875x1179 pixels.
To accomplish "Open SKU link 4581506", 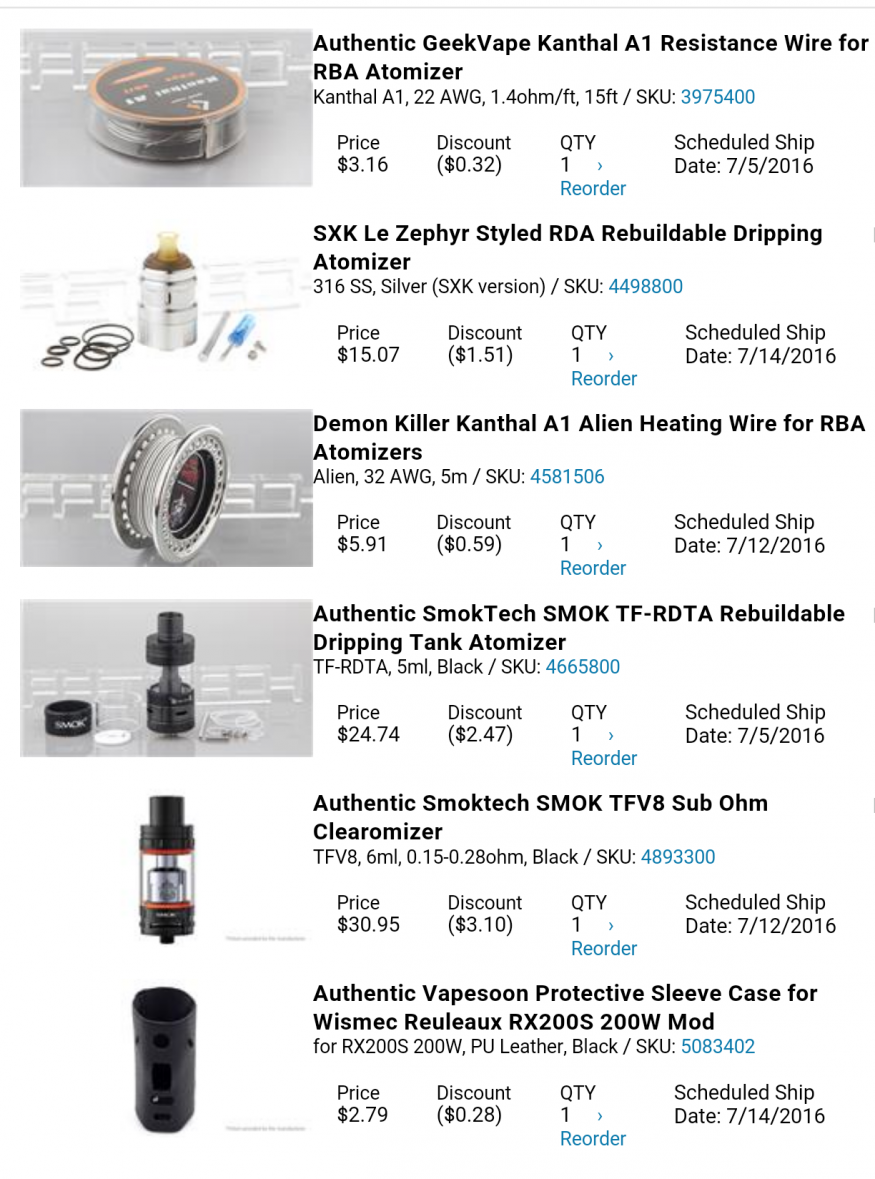I will pos(567,477).
